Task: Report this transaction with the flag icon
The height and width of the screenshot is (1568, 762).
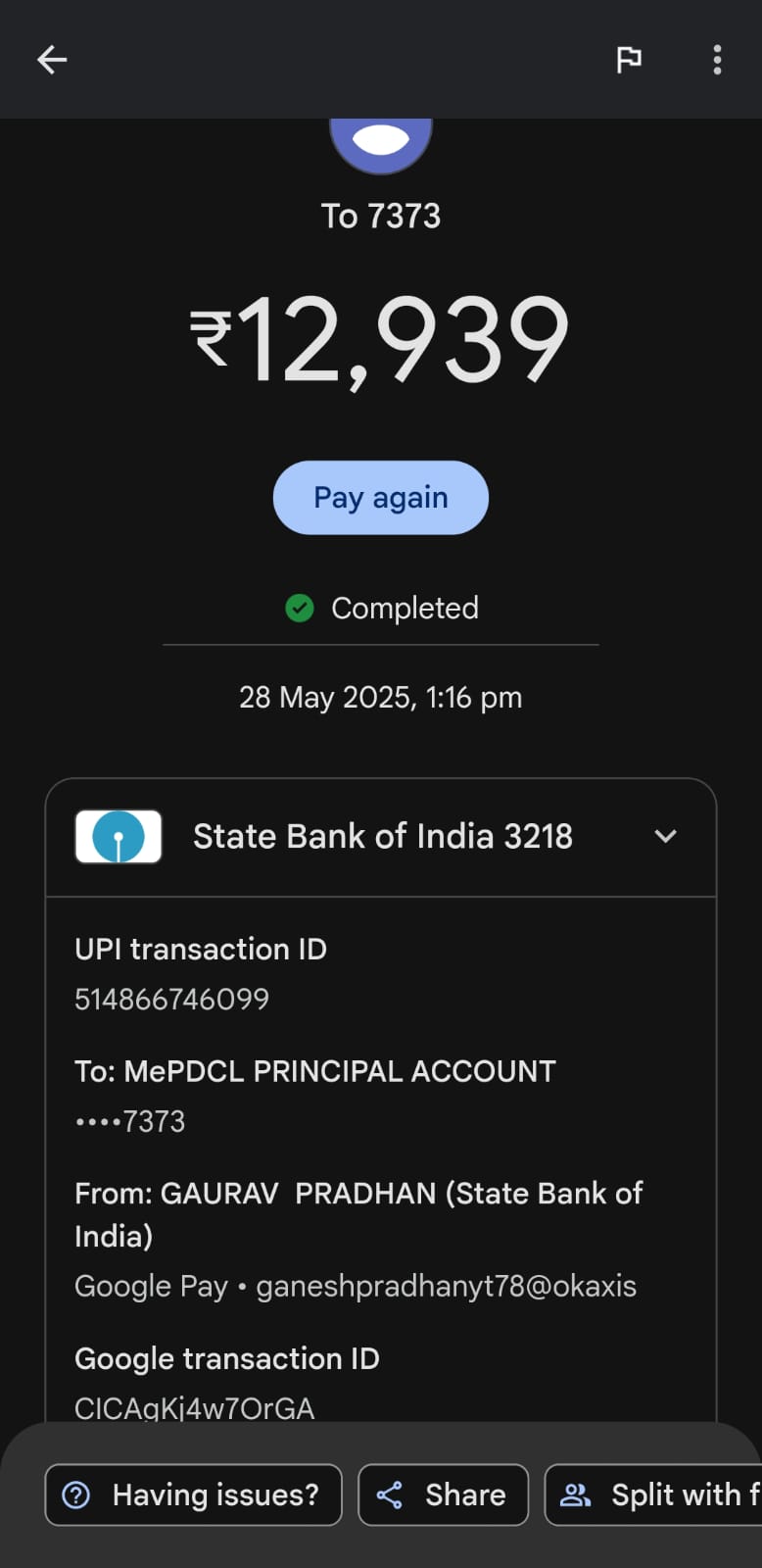Action: pyautogui.click(x=629, y=60)
